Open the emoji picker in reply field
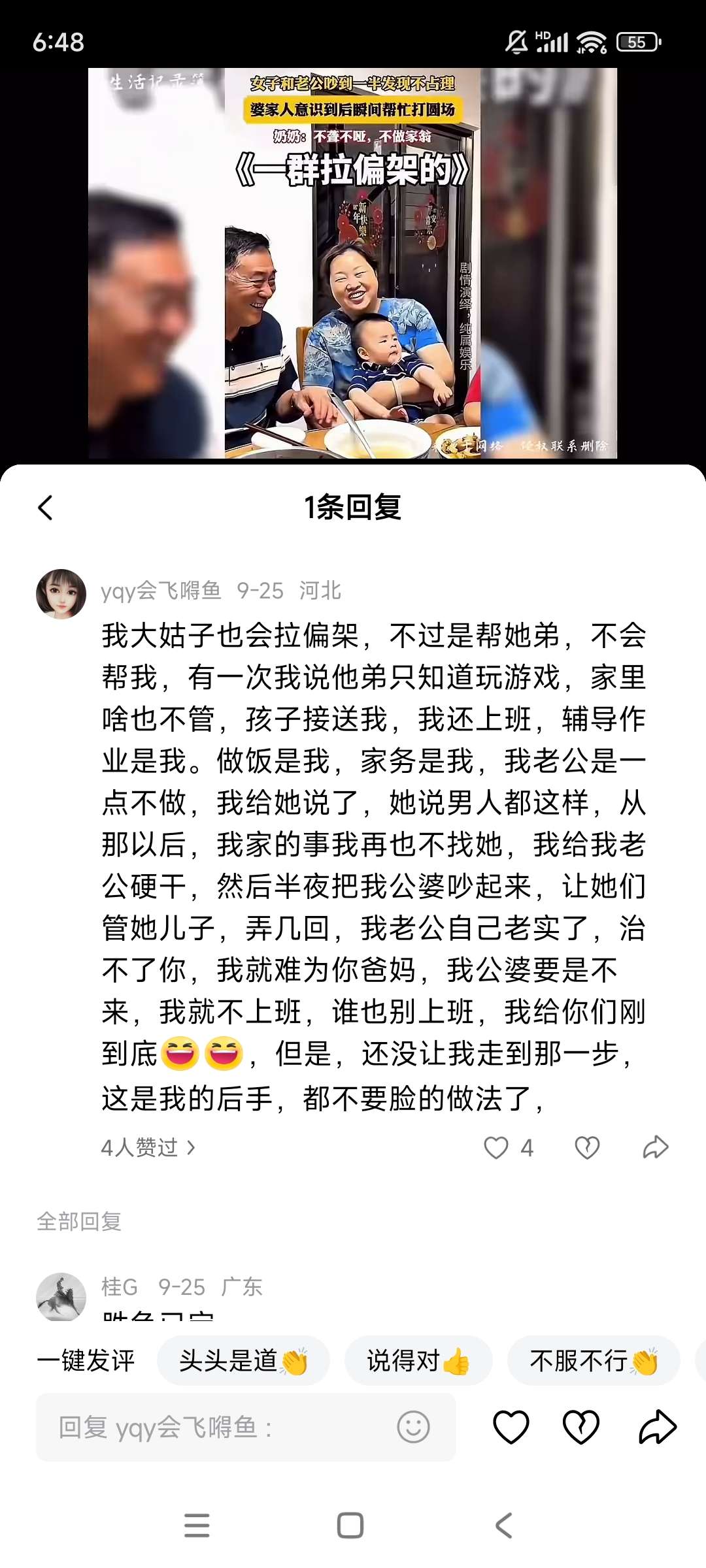 413,1427
